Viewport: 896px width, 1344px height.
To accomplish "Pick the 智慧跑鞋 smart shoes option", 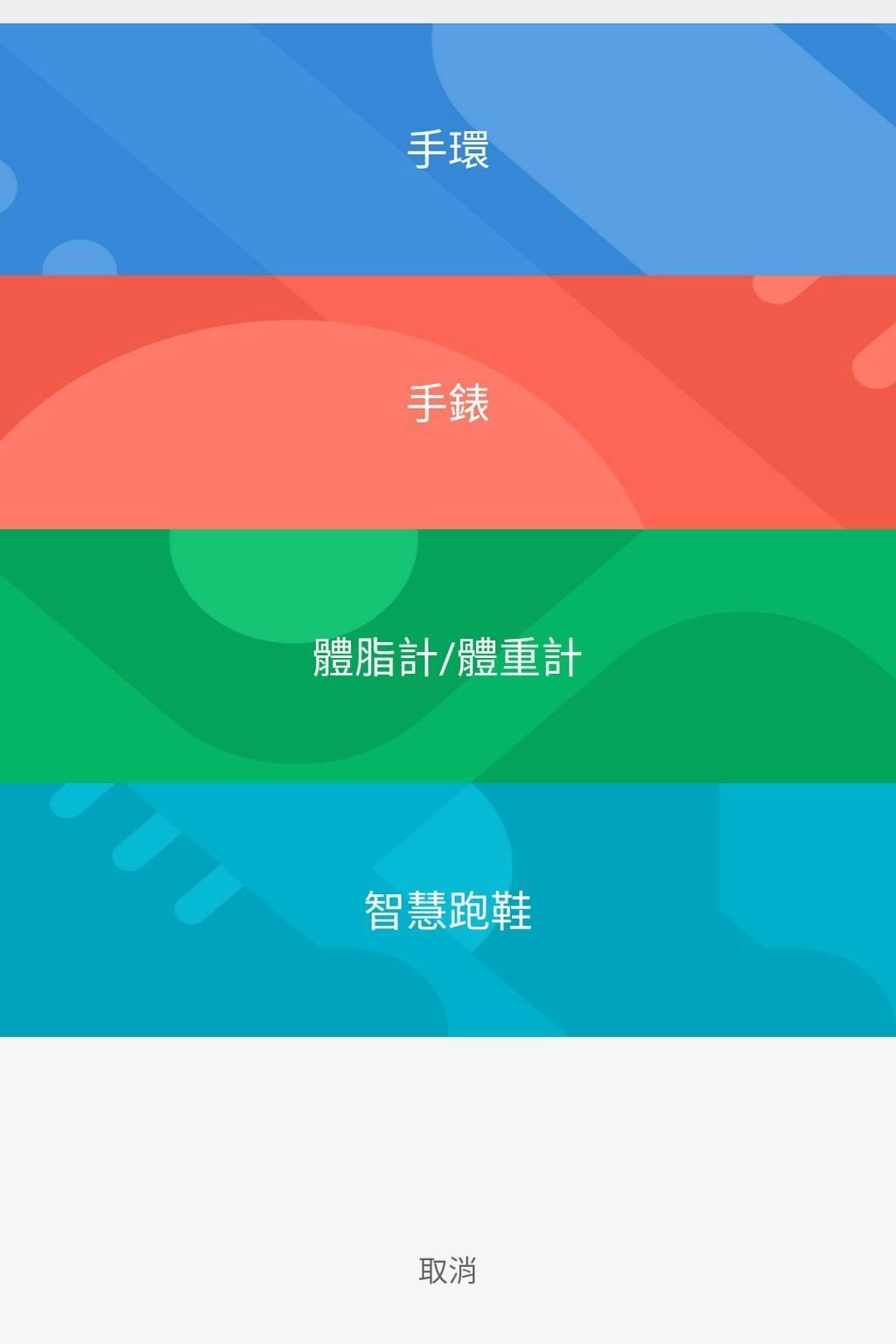I will pyautogui.click(x=447, y=910).
